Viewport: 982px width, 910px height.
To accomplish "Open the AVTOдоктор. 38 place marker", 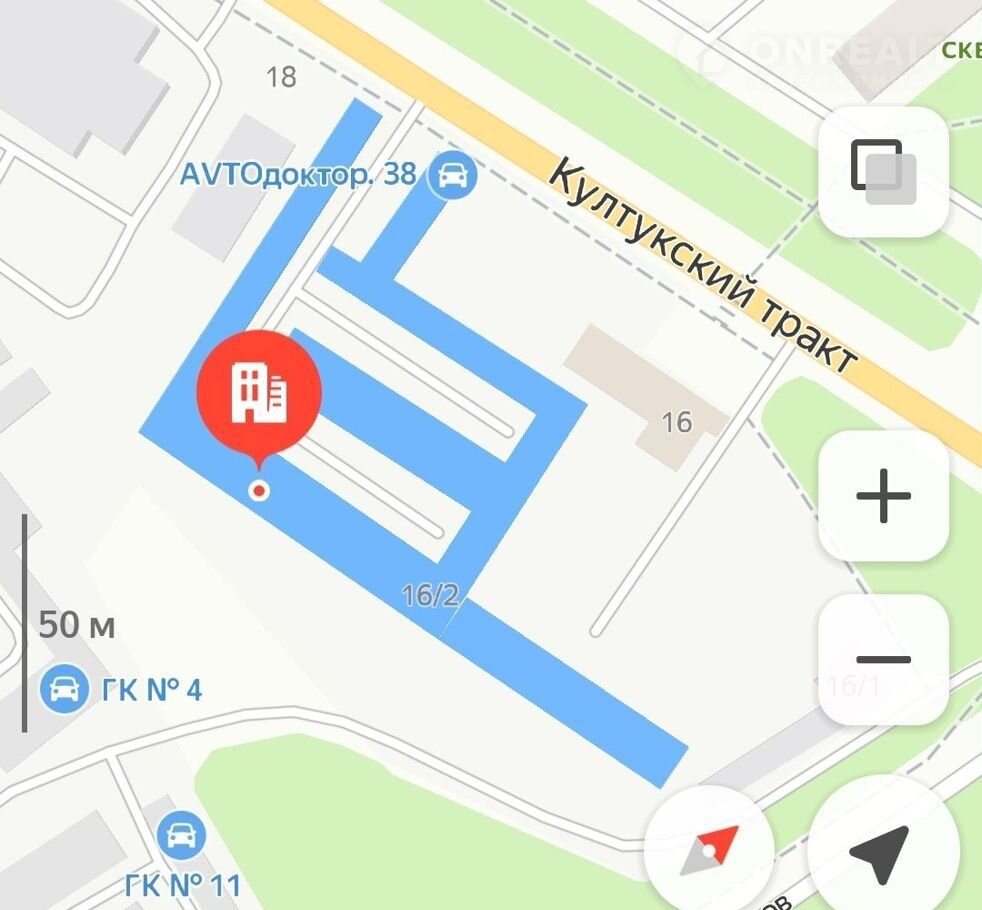I will click(452, 175).
